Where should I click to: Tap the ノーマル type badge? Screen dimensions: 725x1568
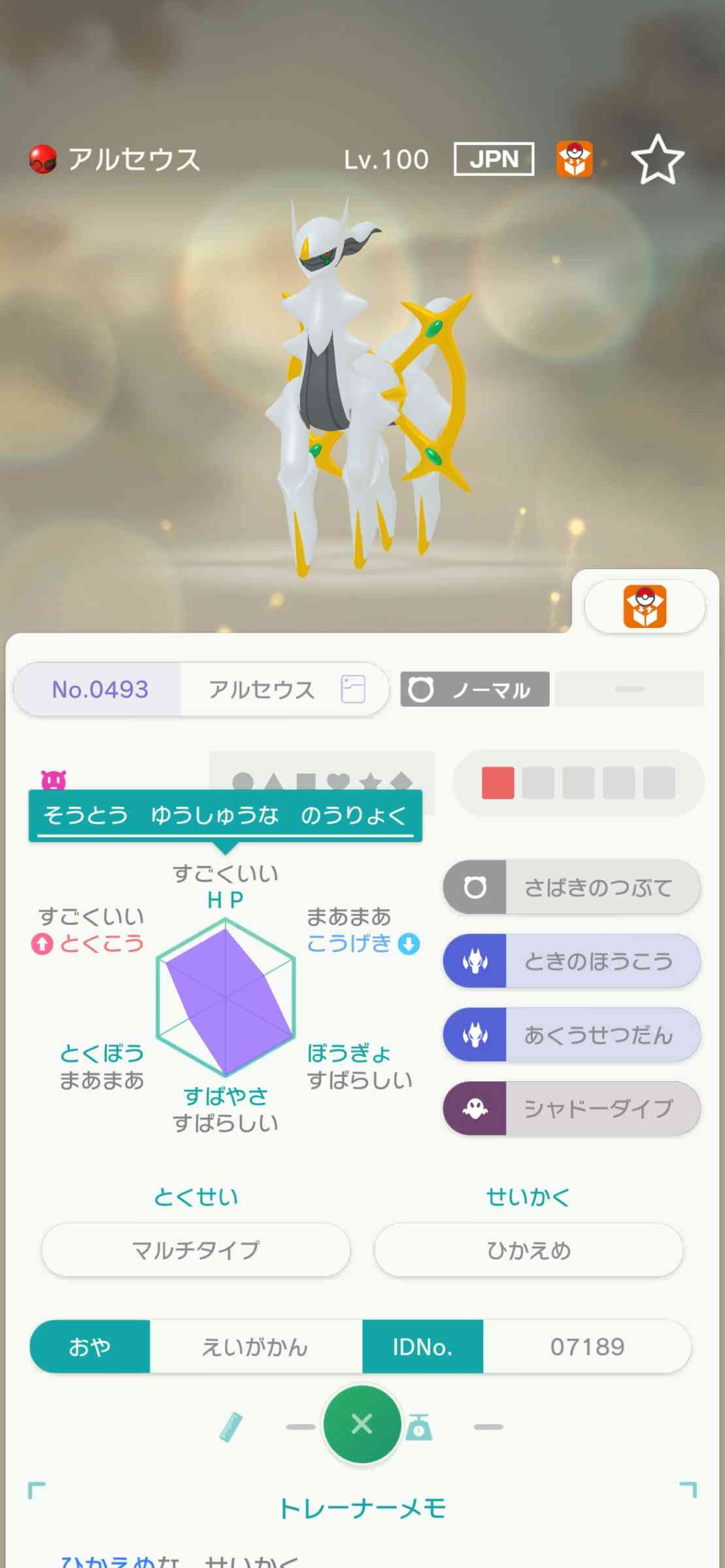tap(475, 689)
